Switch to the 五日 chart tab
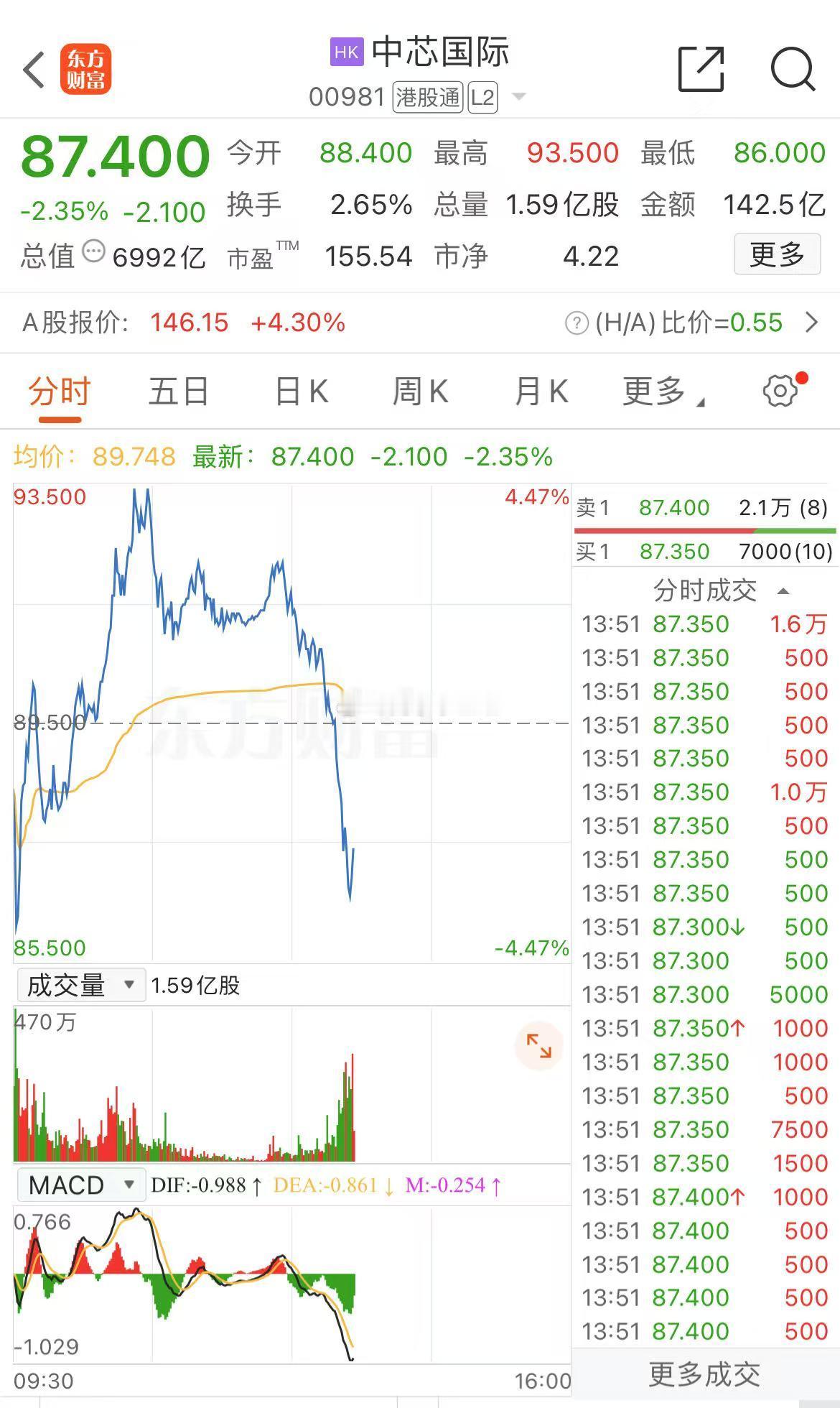Screen dimensions: 840x1408 (x=178, y=392)
